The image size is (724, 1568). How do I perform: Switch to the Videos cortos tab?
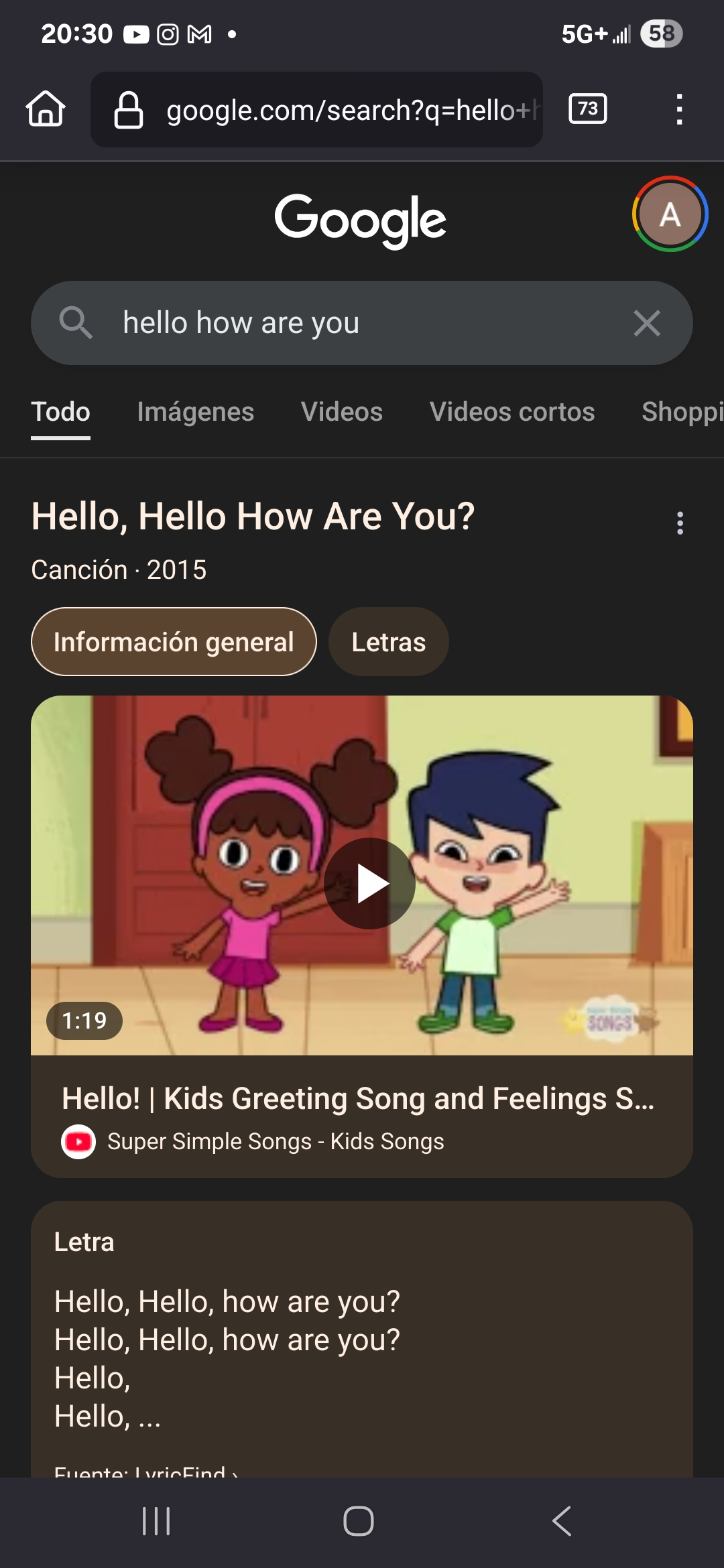click(512, 411)
